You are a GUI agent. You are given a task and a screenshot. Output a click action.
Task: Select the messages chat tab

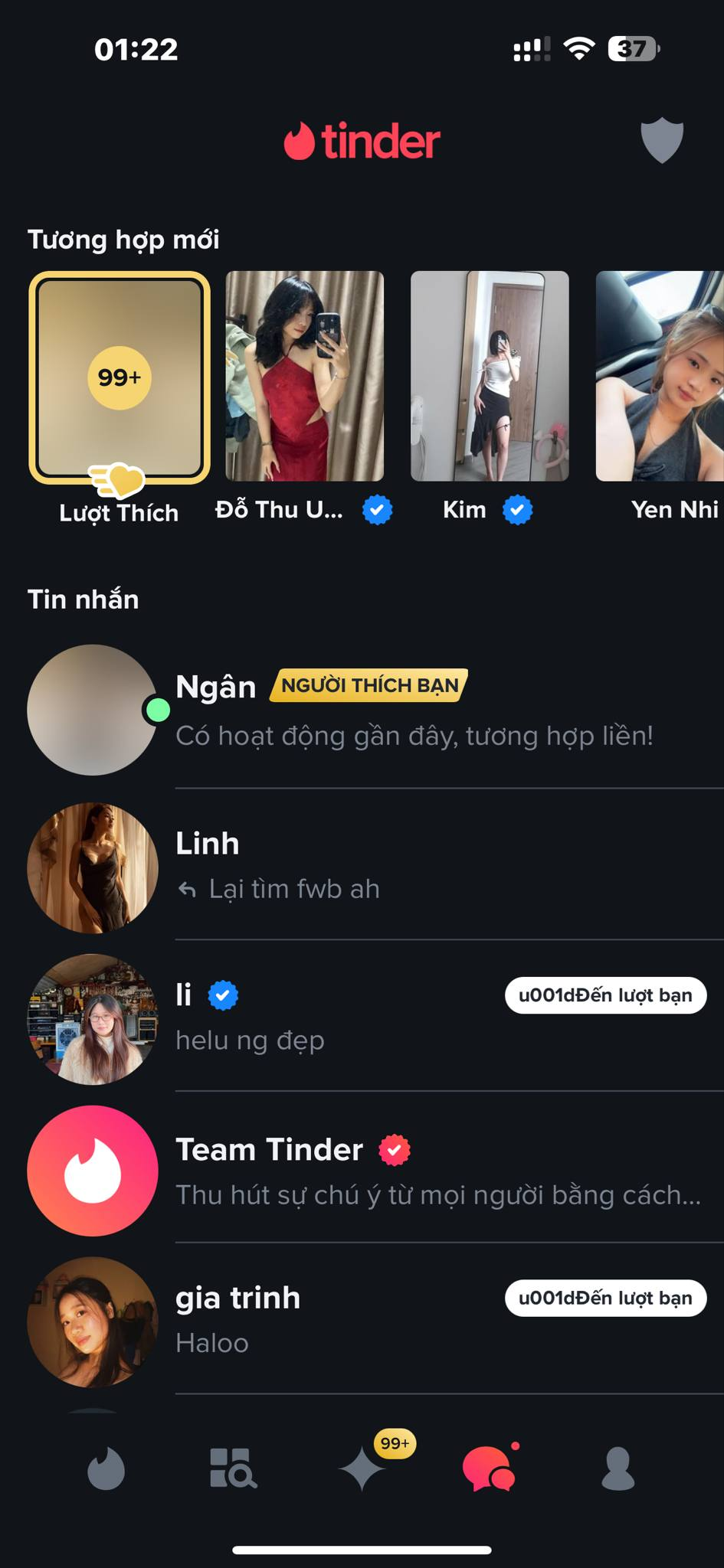click(489, 1468)
